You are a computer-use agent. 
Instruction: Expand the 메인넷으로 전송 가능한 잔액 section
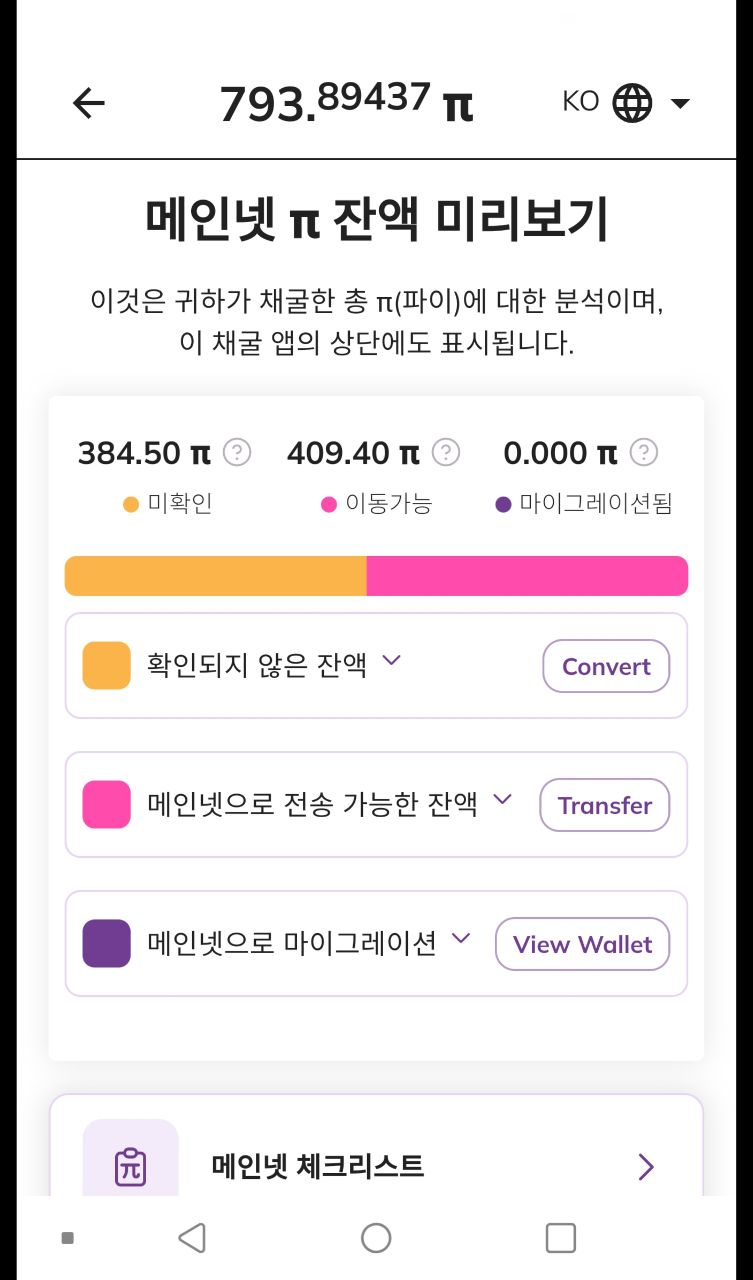(503, 800)
